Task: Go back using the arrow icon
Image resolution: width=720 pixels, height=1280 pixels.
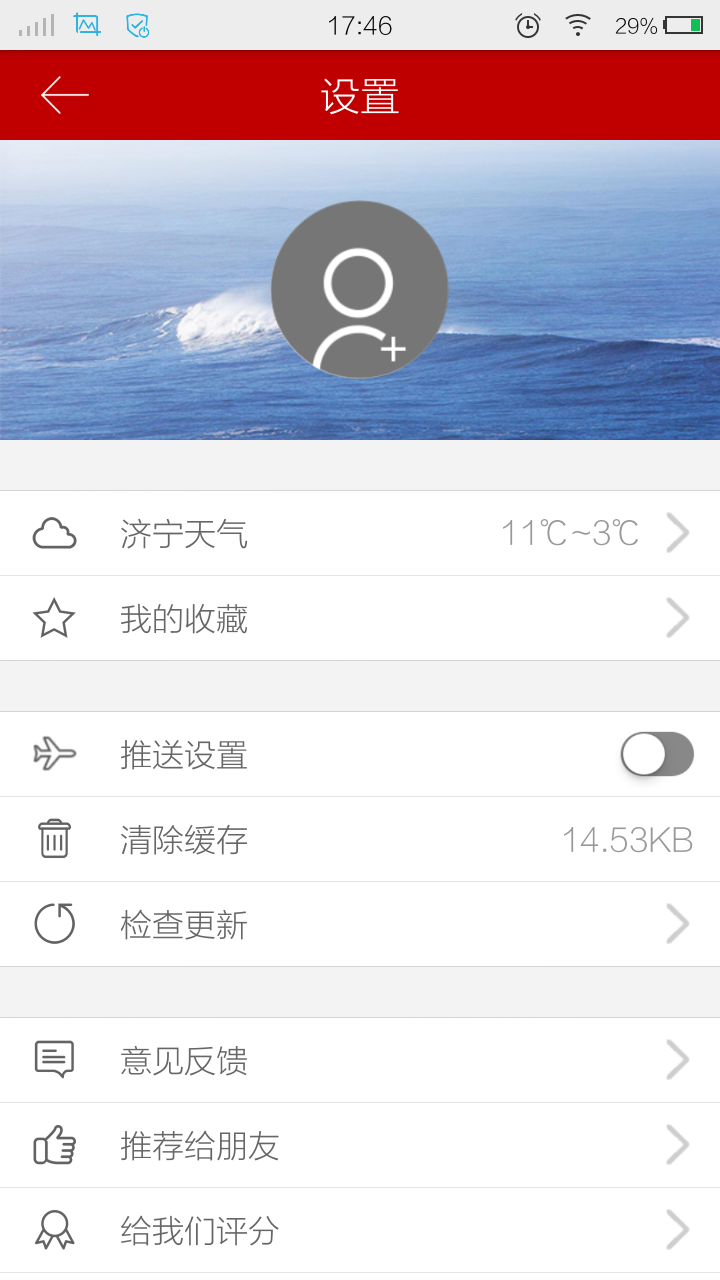Action: 65,96
